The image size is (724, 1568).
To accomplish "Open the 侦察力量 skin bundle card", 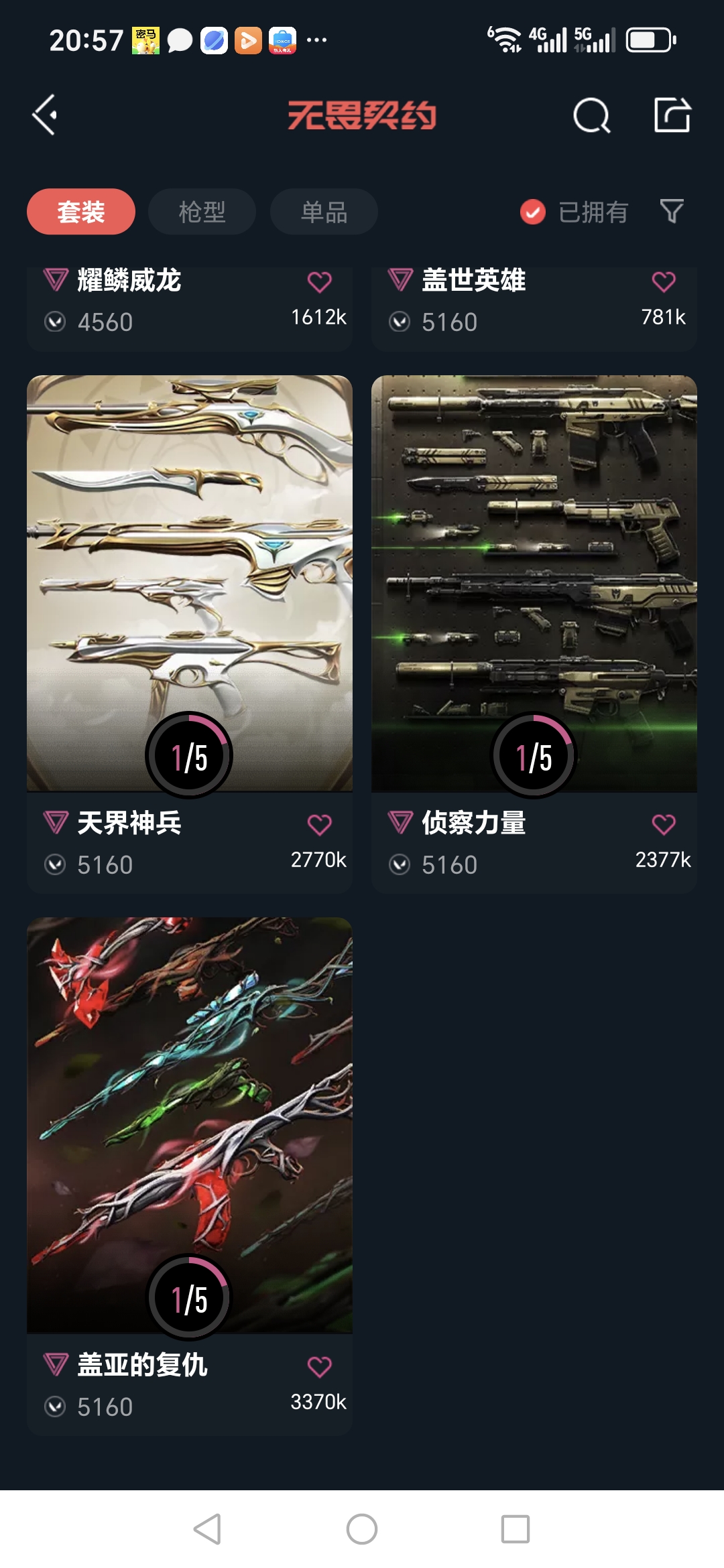I will [534, 583].
